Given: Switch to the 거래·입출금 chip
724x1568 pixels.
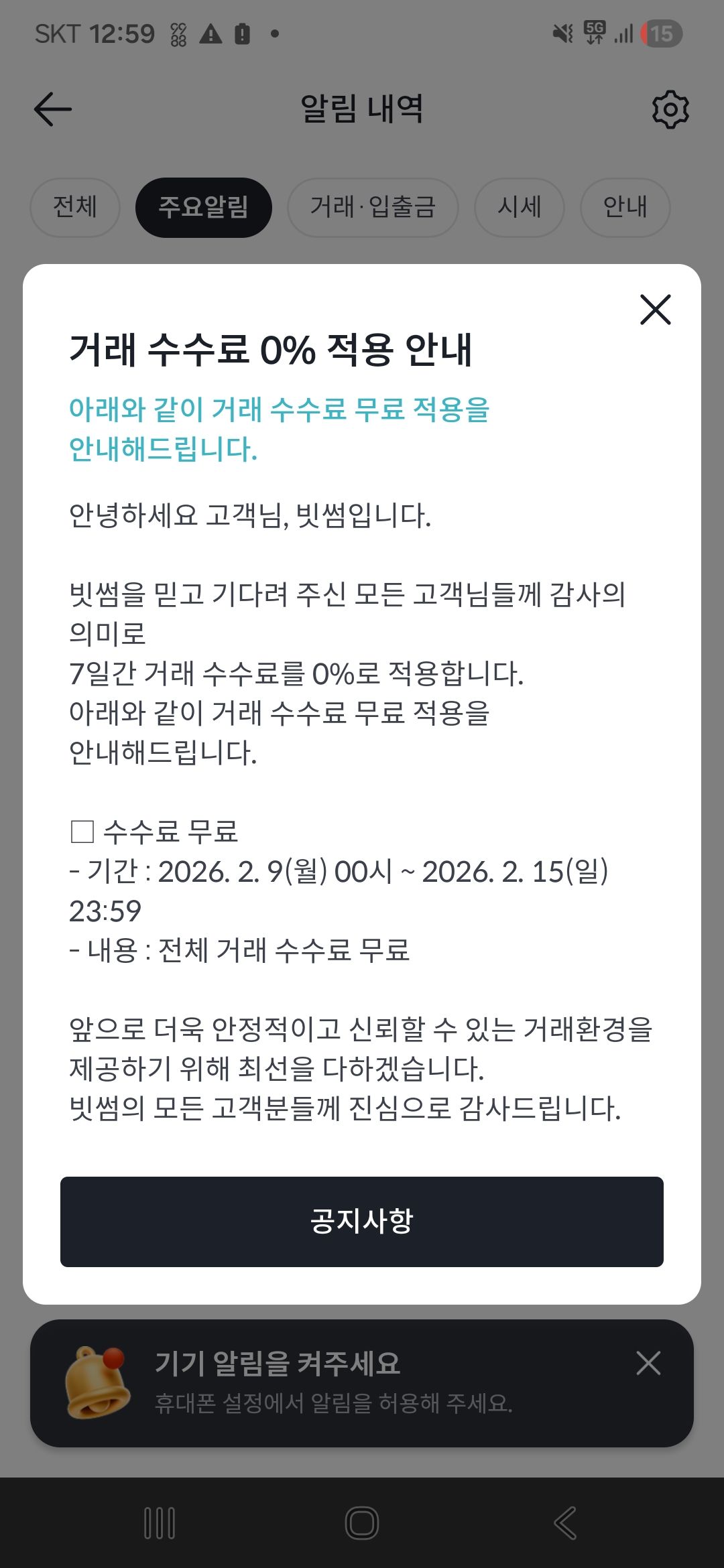Looking at the screenshot, I should [373, 207].
